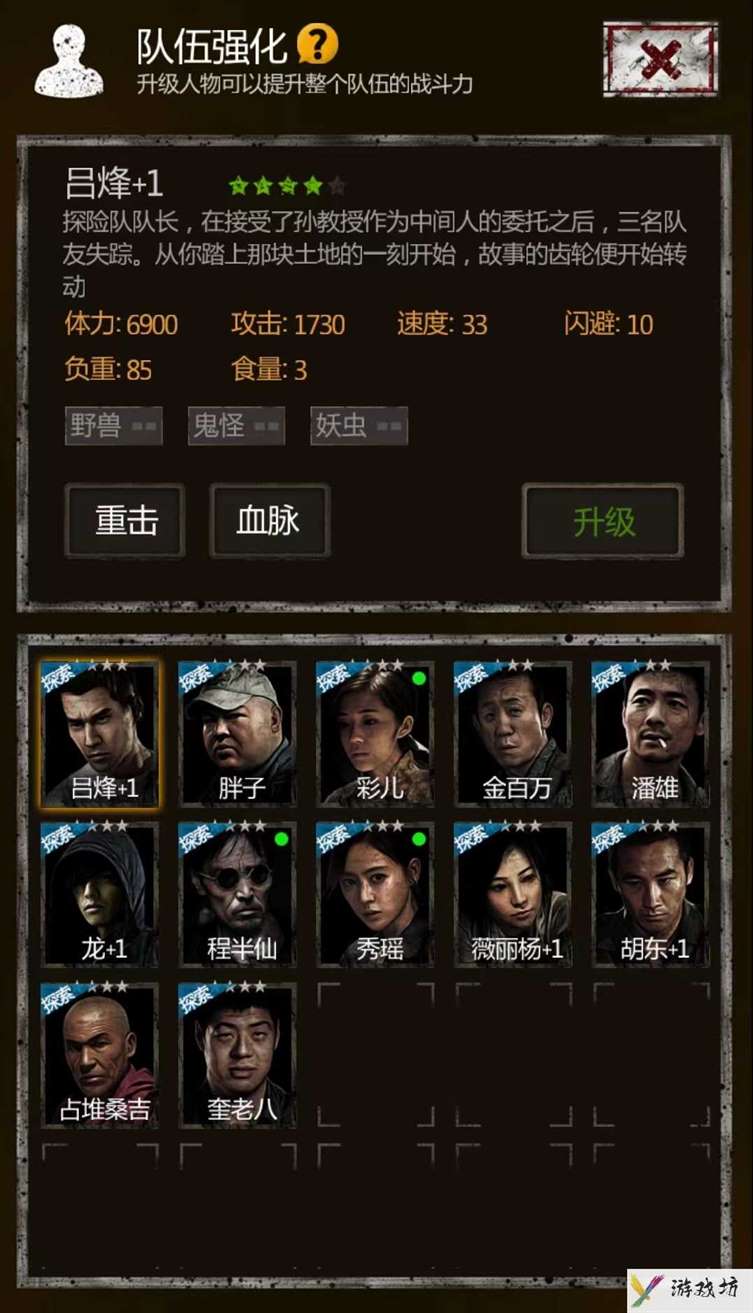The width and height of the screenshot is (753, 1313).
Task: View character 秀瑶
Action: 375,895
